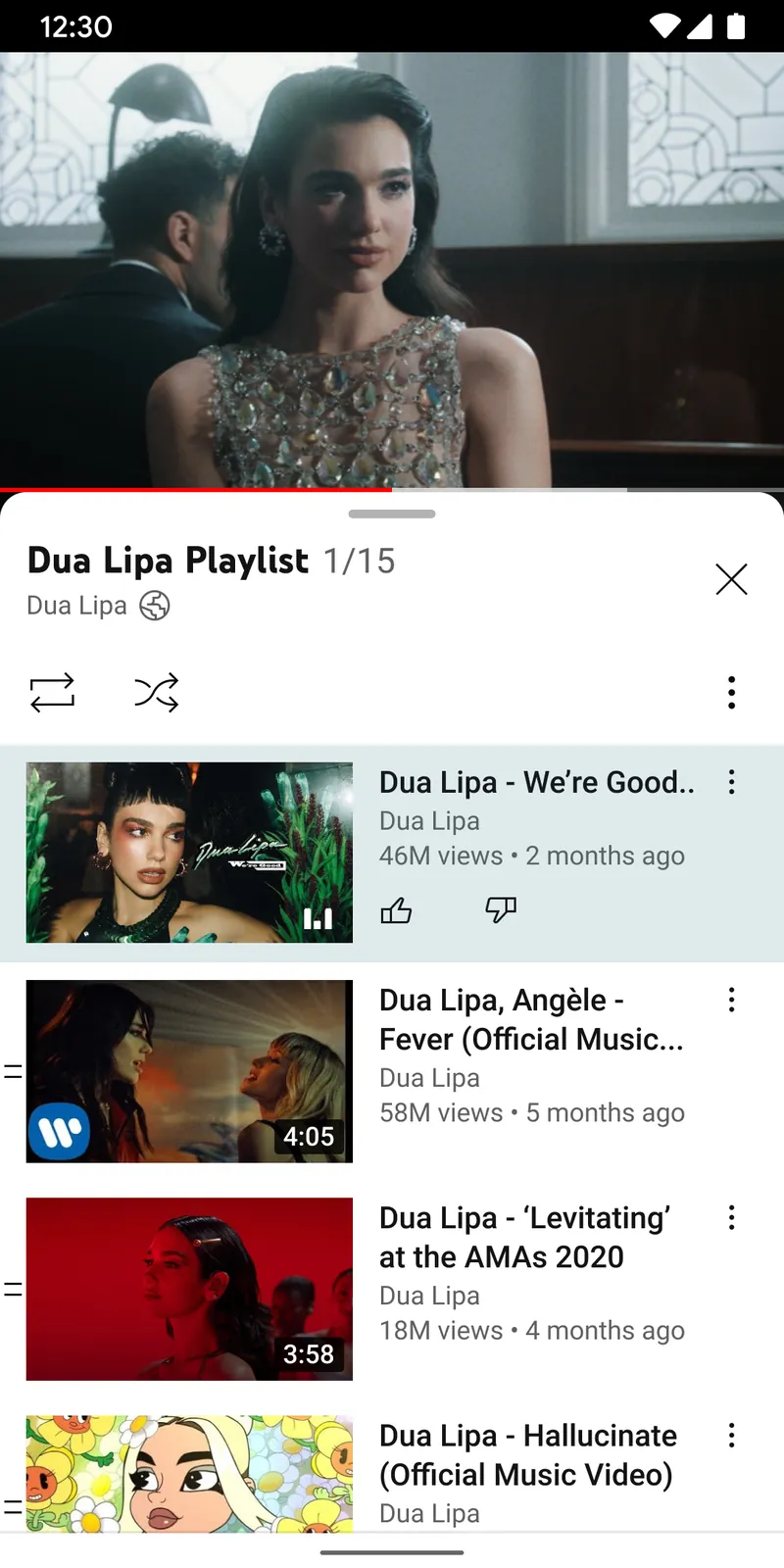The width and height of the screenshot is (784, 1568).
Task: Like the We're Good video
Action: [x=396, y=910]
